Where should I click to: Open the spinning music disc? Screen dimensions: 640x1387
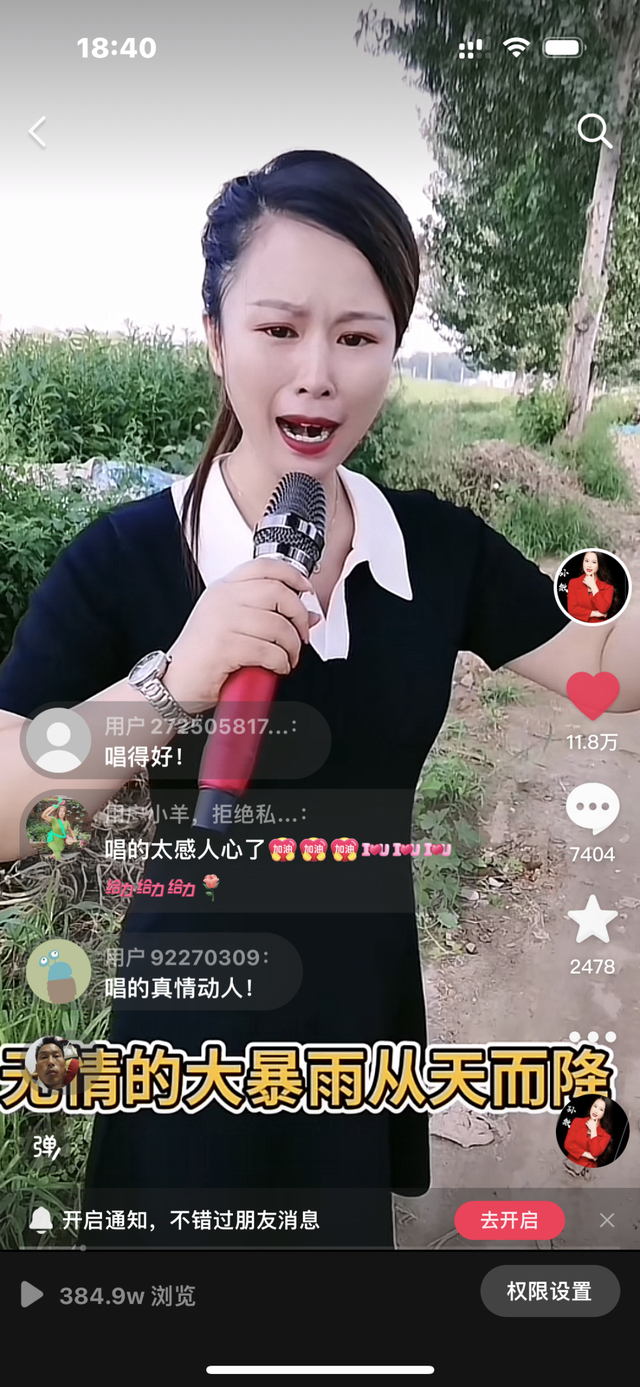tap(592, 1131)
